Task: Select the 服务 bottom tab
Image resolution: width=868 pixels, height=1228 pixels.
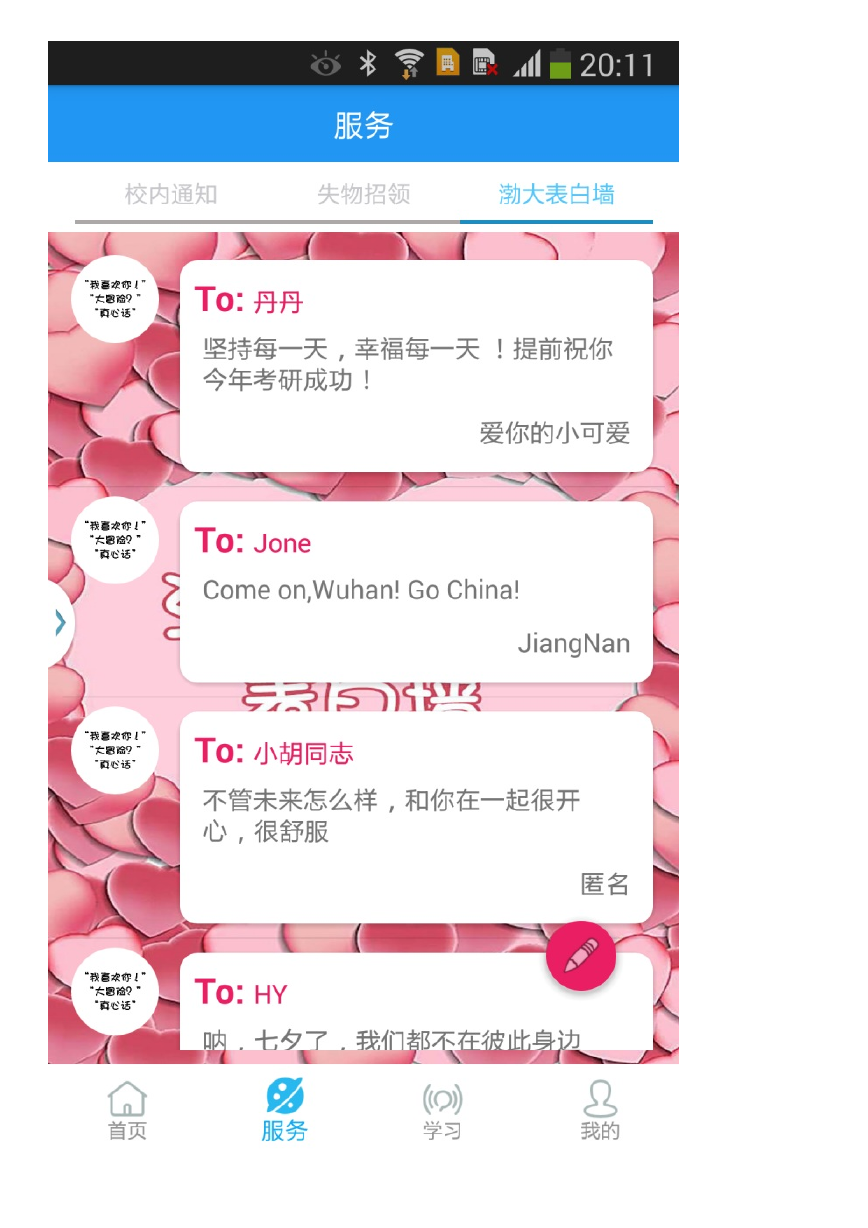Action: pos(284,1111)
